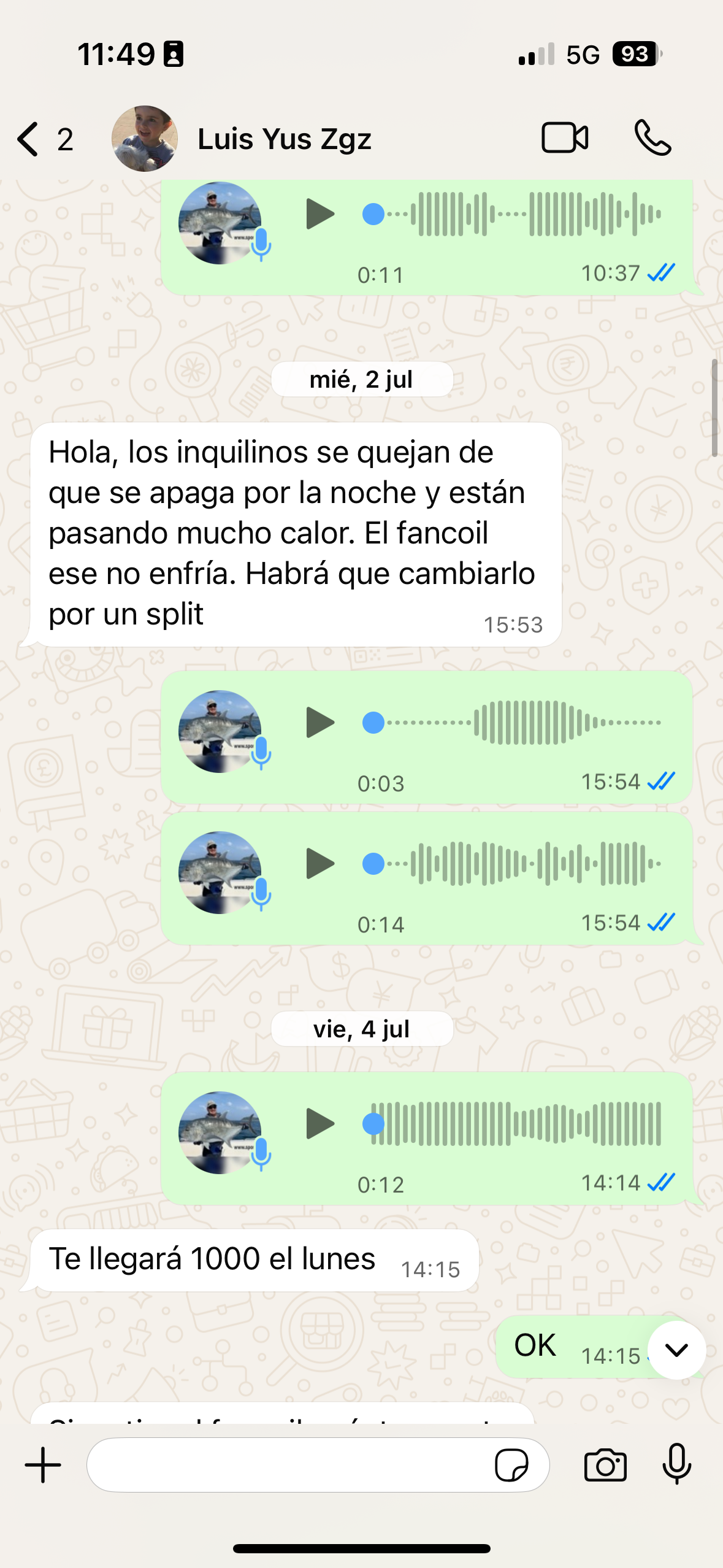Focus the message text field
The width and height of the screenshot is (723, 1568).
coord(288,1465)
